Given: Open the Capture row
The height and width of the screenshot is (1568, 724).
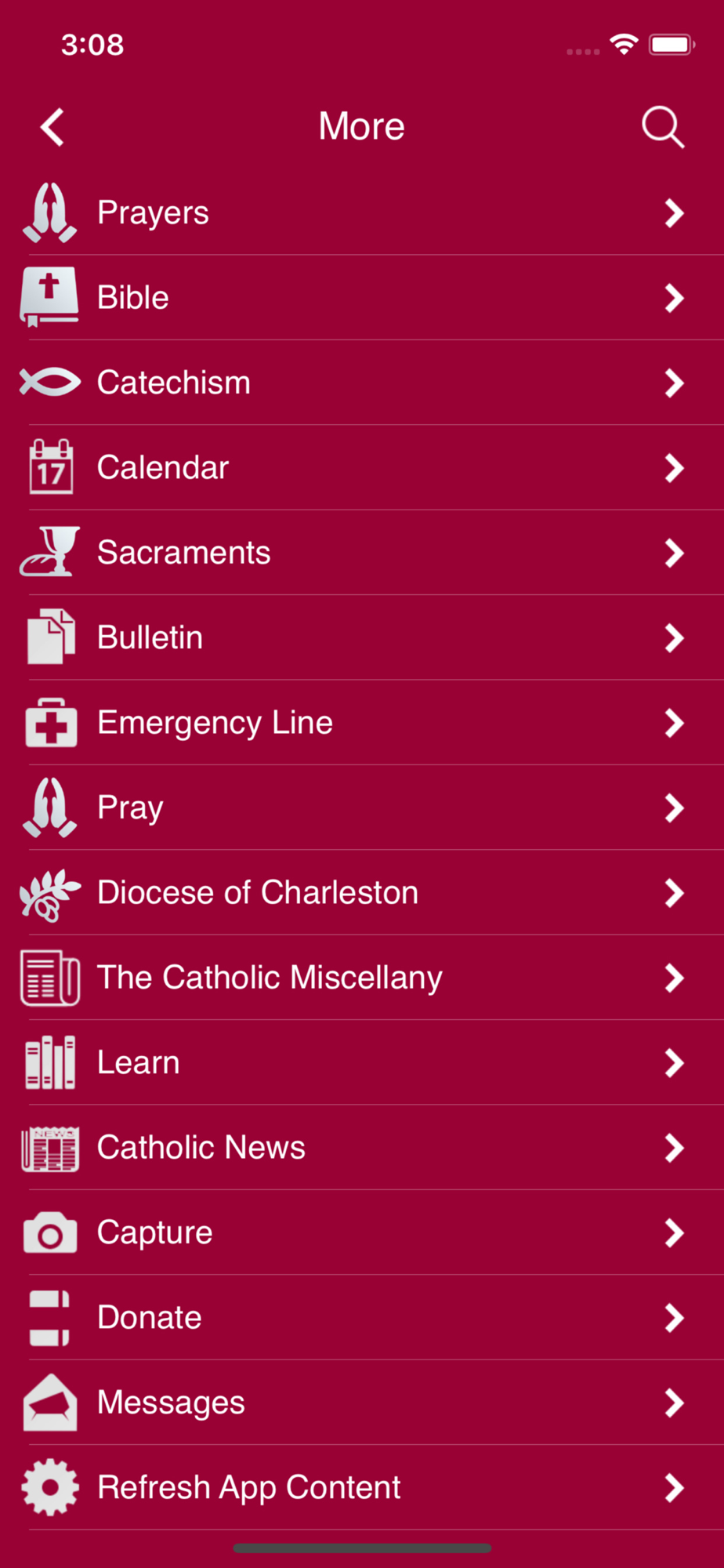Looking at the screenshot, I should (362, 1232).
